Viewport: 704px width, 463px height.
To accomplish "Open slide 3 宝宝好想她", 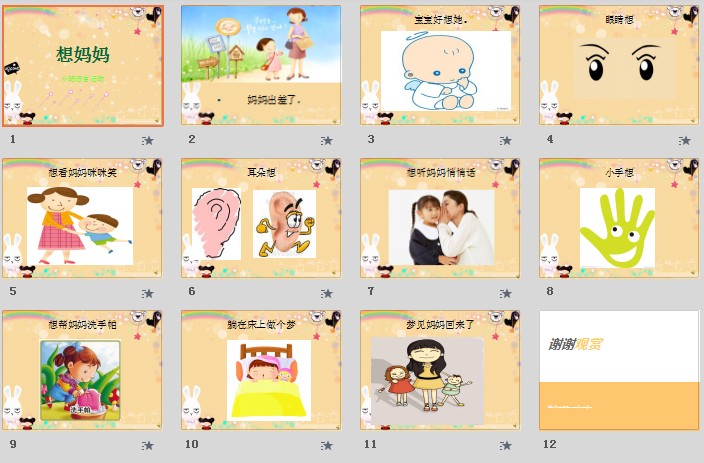I will tap(440, 65).
